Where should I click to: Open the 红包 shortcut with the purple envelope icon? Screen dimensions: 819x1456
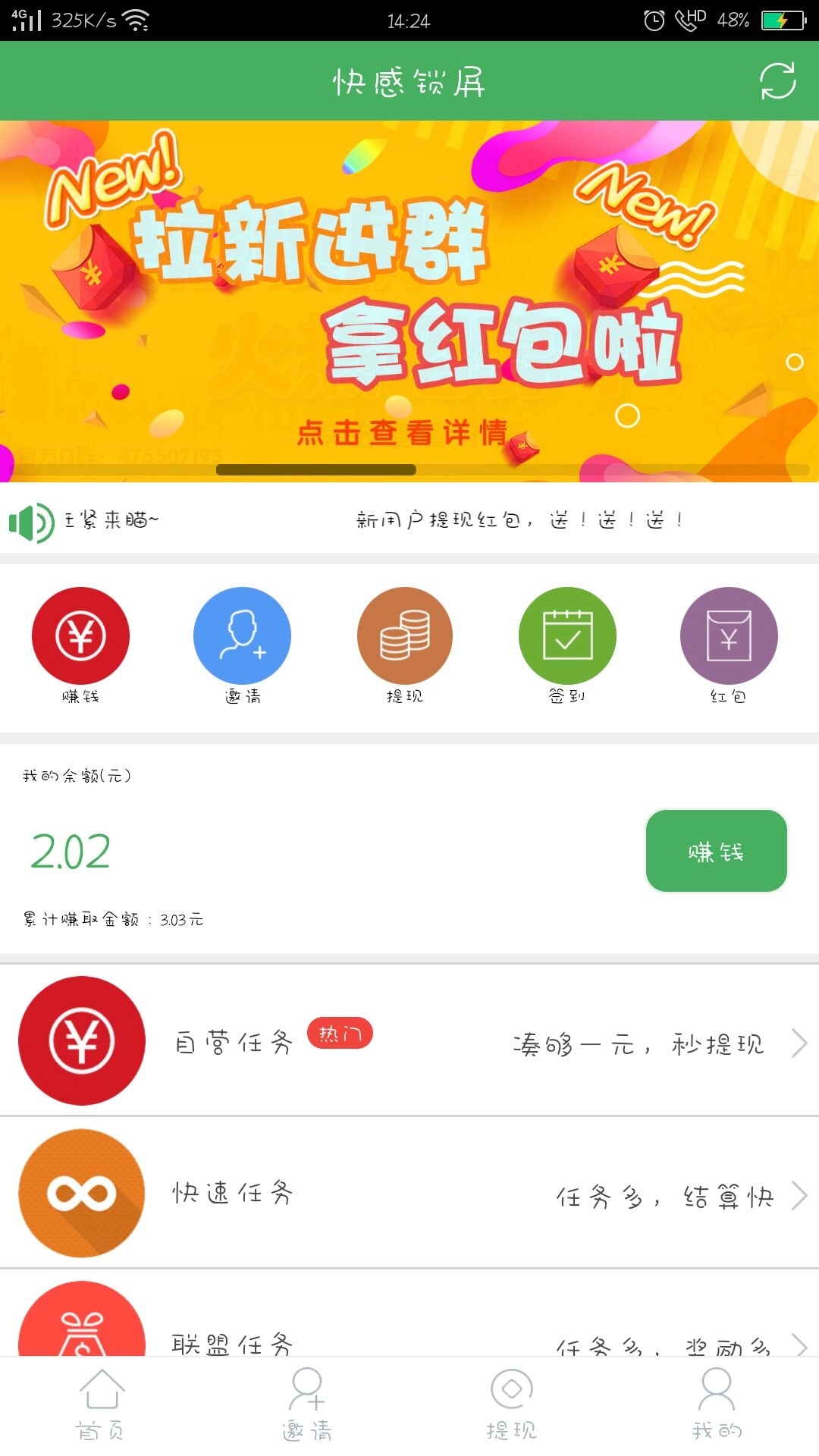coord(728,645)
